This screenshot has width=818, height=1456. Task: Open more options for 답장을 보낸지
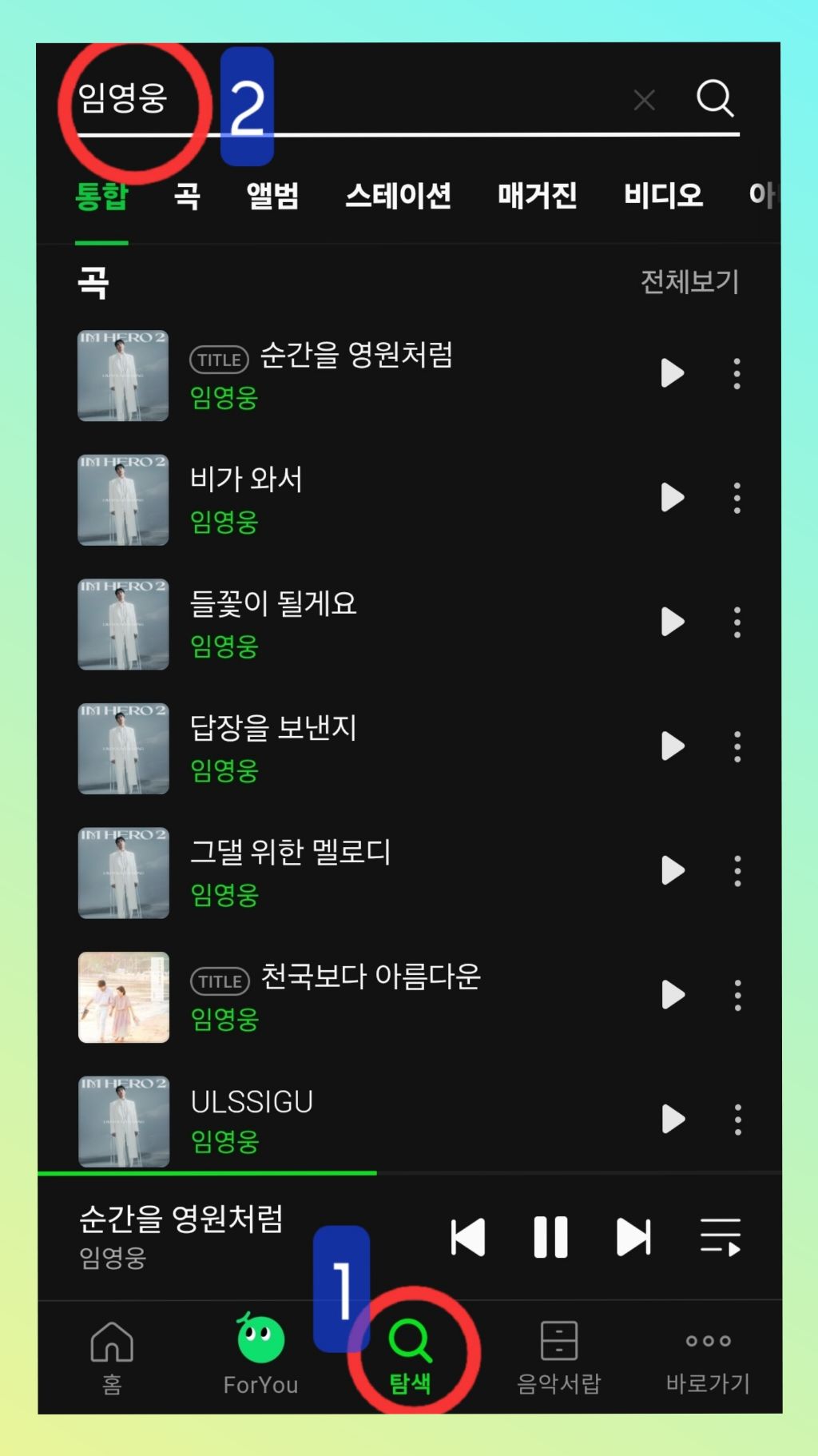737,746
